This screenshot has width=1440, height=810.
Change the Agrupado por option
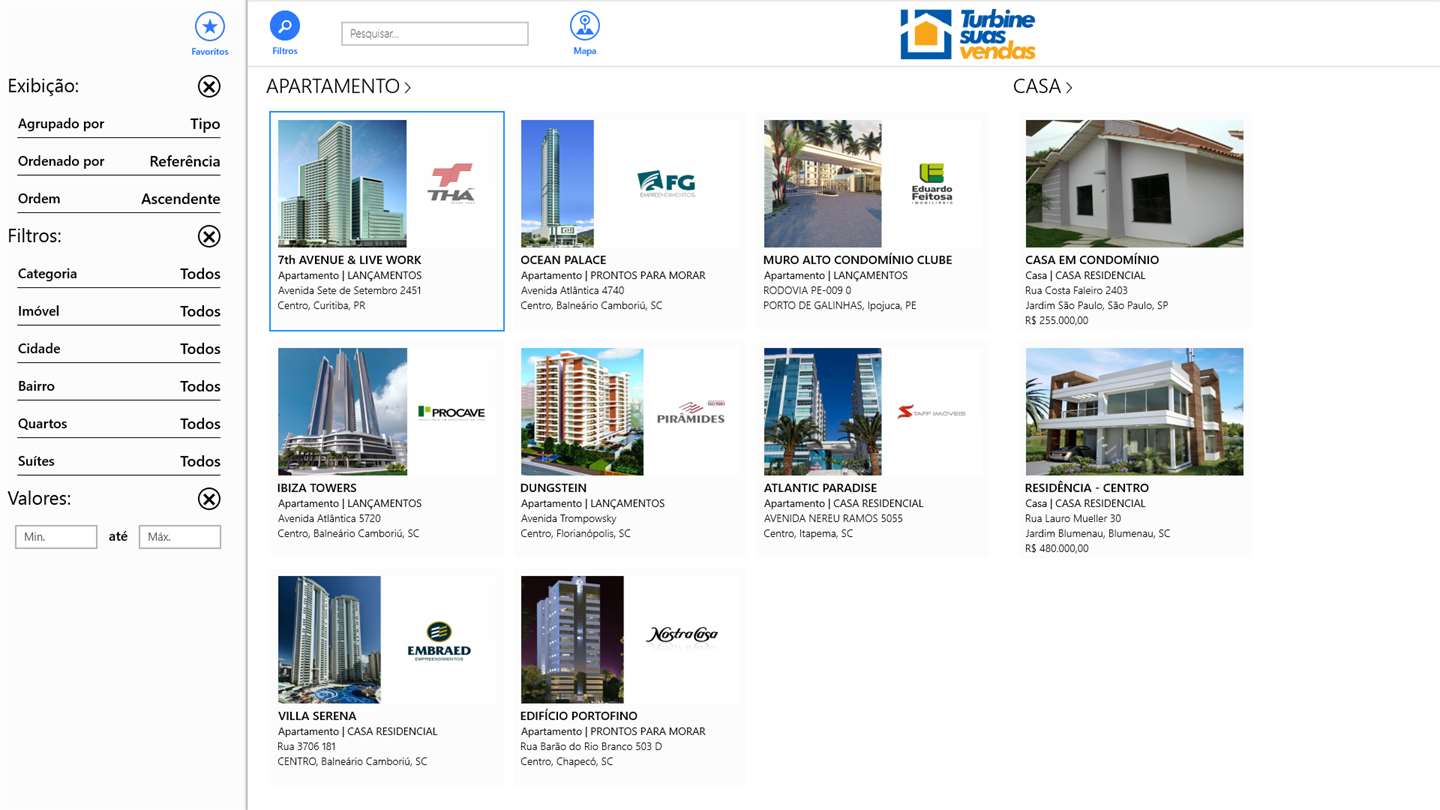coord(119,125)
